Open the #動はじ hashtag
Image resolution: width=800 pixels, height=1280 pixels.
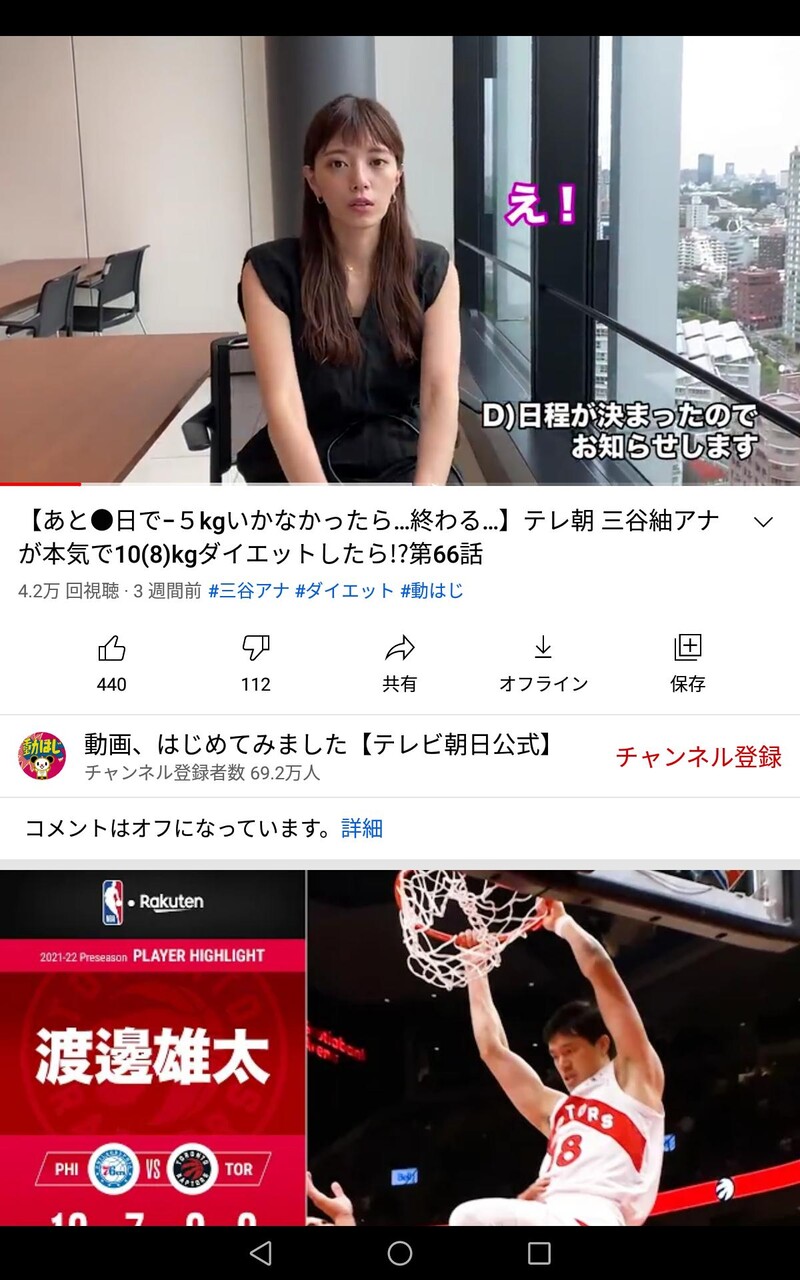pyautogui.click(x=432, y=591)
